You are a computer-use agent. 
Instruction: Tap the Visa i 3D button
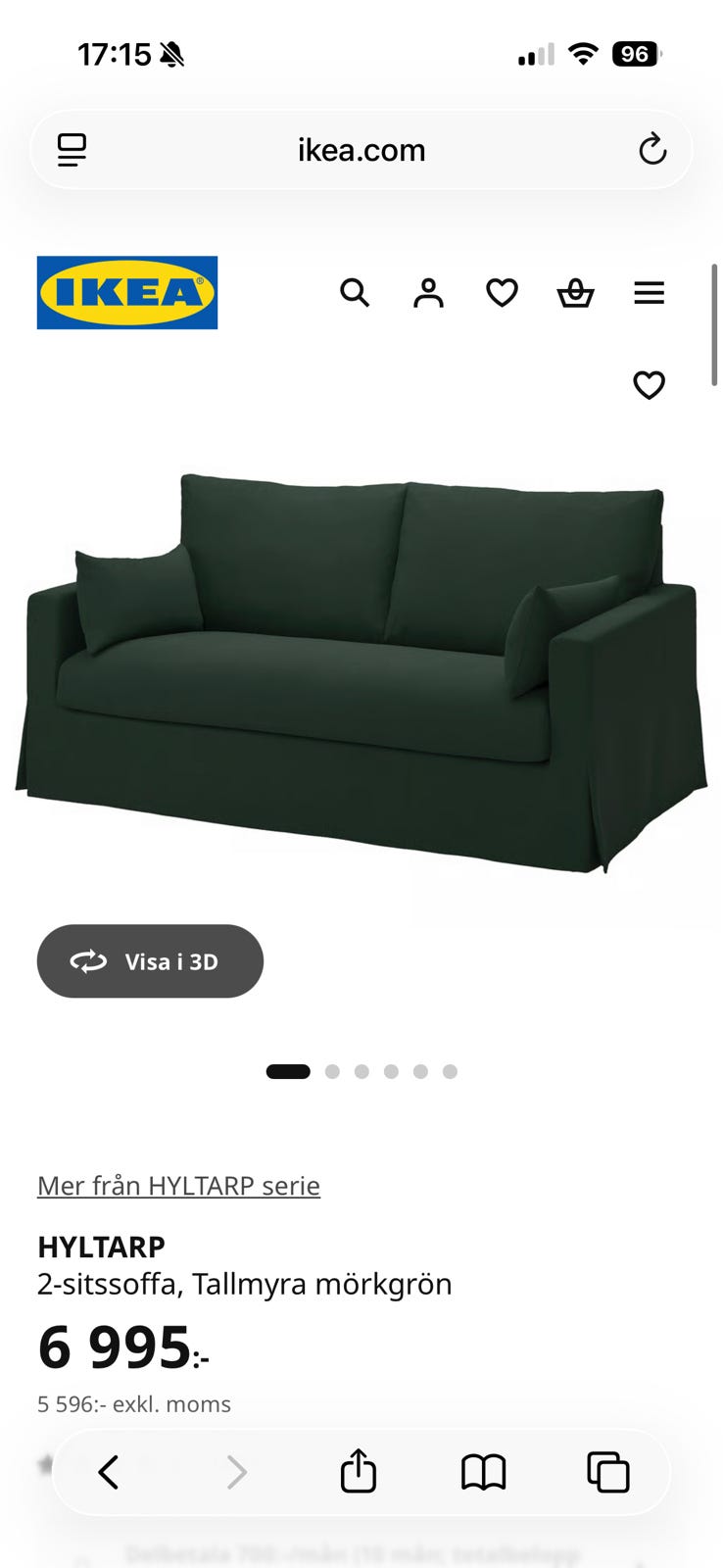(150, 961)
